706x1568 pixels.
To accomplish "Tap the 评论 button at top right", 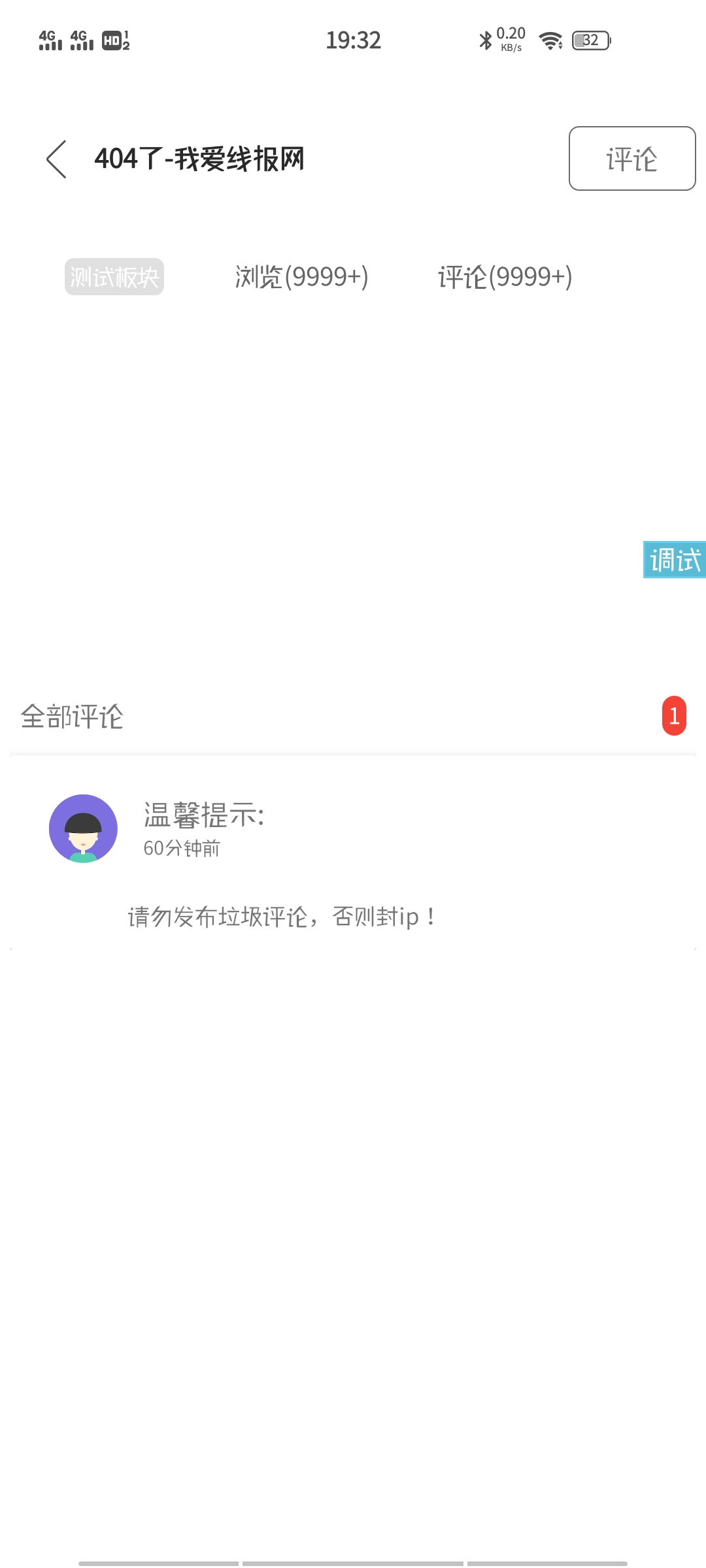I will (x=631, y=159).
